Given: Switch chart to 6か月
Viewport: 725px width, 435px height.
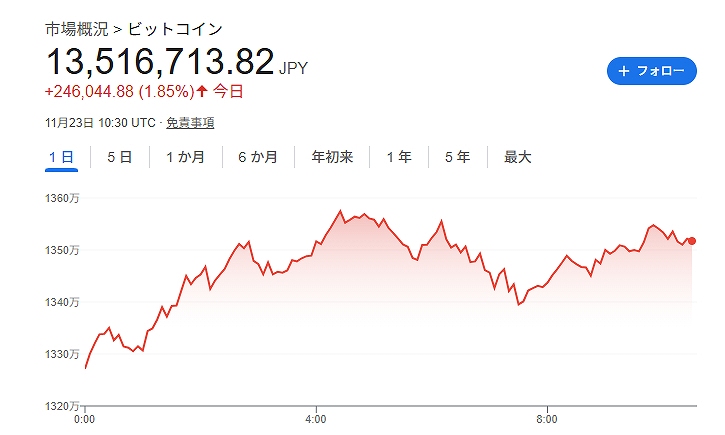Looking at the screenshot, I should 258,157.
